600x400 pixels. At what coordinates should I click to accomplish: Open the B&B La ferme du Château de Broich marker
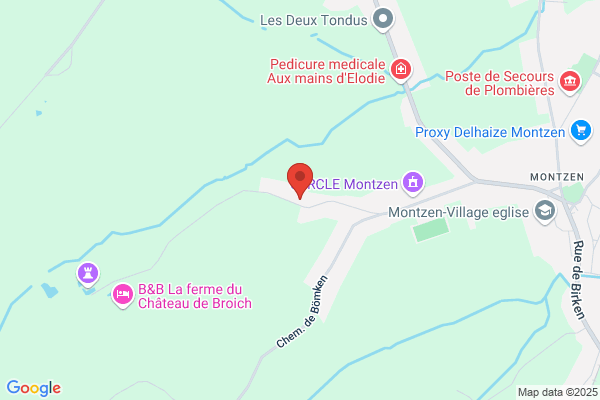pyautogui.click(x=123, y=296)
